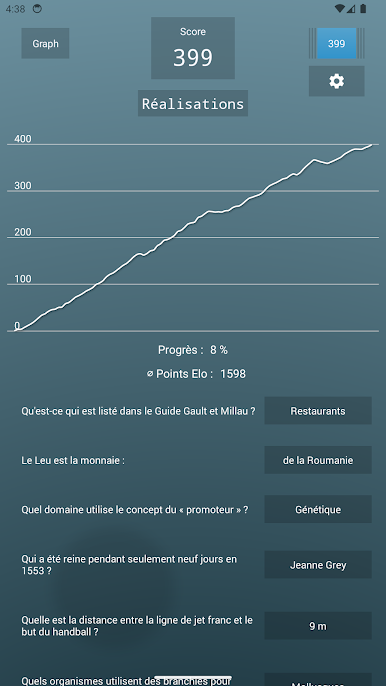
Task: Tap the Jeanne Grey answer
Action: pyautogui.click(x=318, y=564)
